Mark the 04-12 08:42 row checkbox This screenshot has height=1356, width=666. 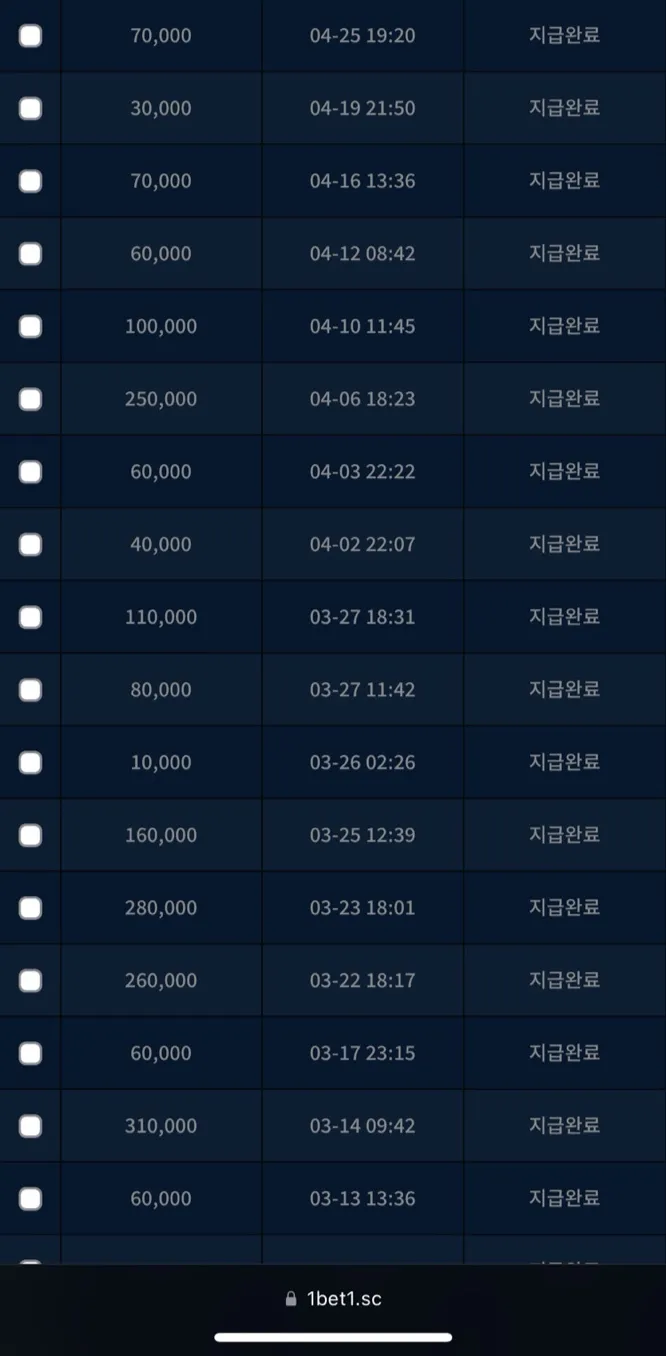tap(30, 254)
